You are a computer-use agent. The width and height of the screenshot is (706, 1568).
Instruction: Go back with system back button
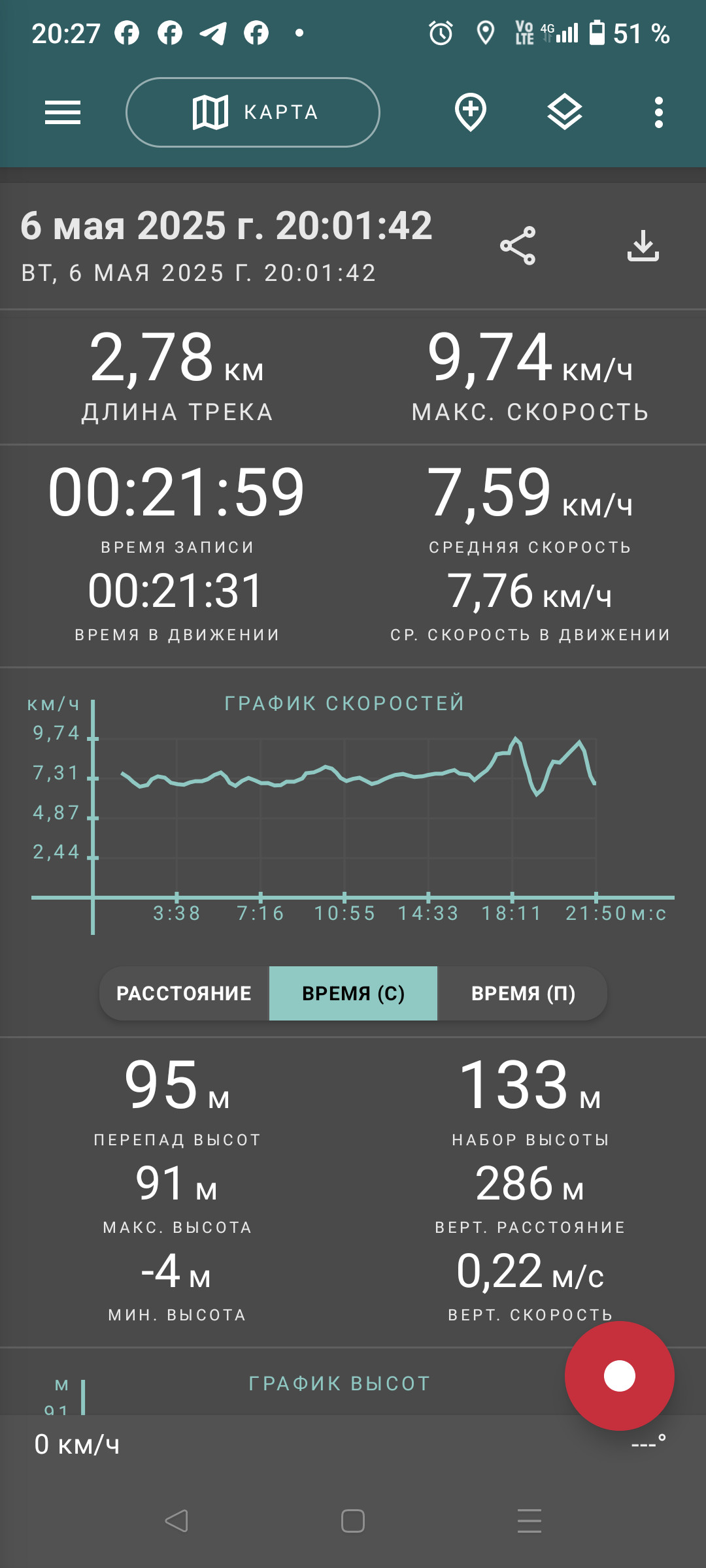point(176,1521)
